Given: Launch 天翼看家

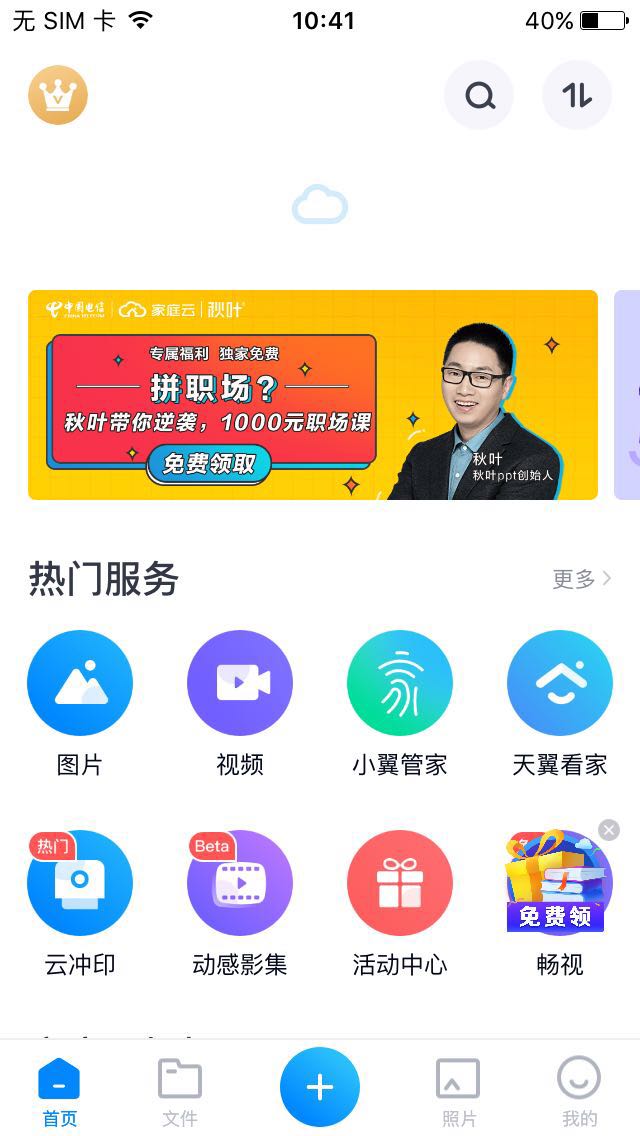Looking at the screenshot, I should pyautogui.click(x=560, y=683).
